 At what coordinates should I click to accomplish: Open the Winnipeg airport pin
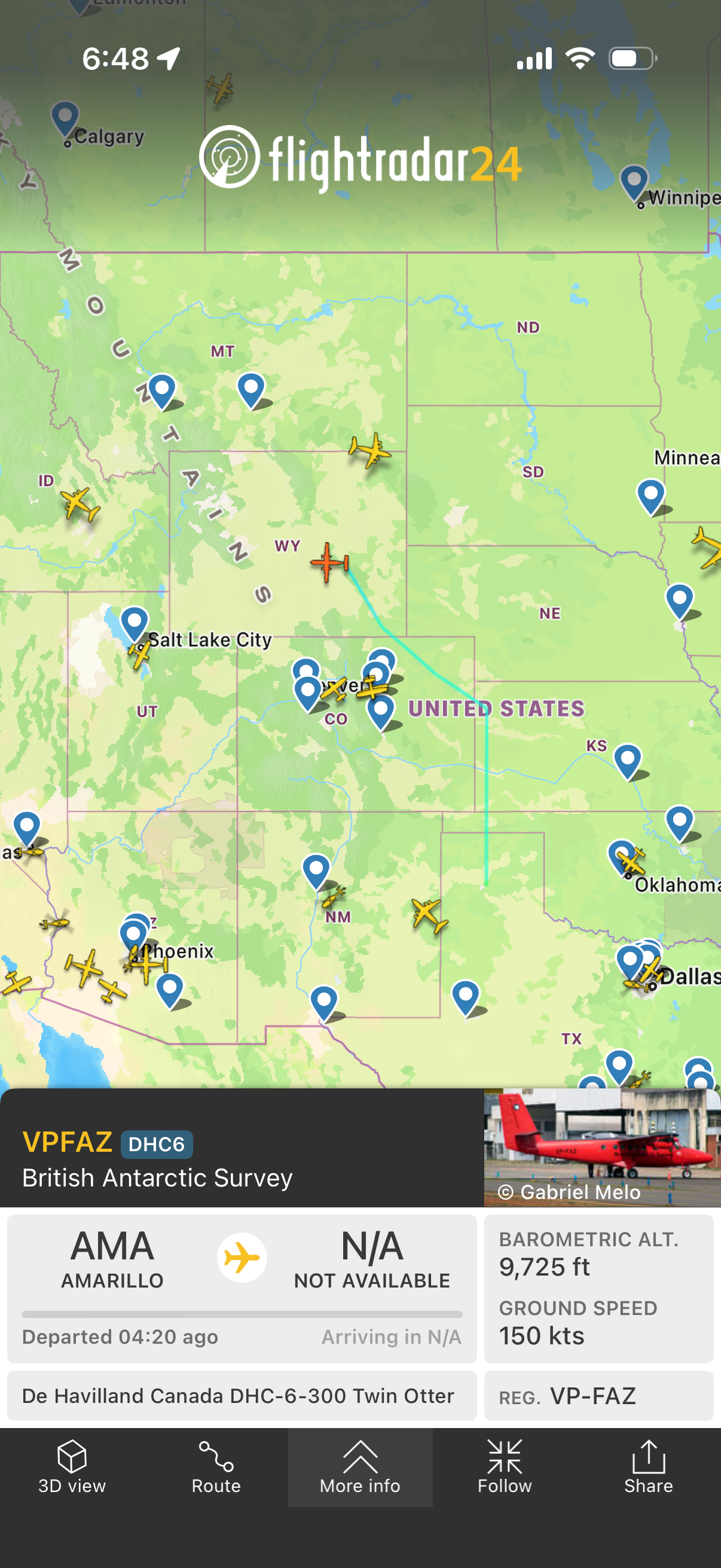tap(634, 181)
